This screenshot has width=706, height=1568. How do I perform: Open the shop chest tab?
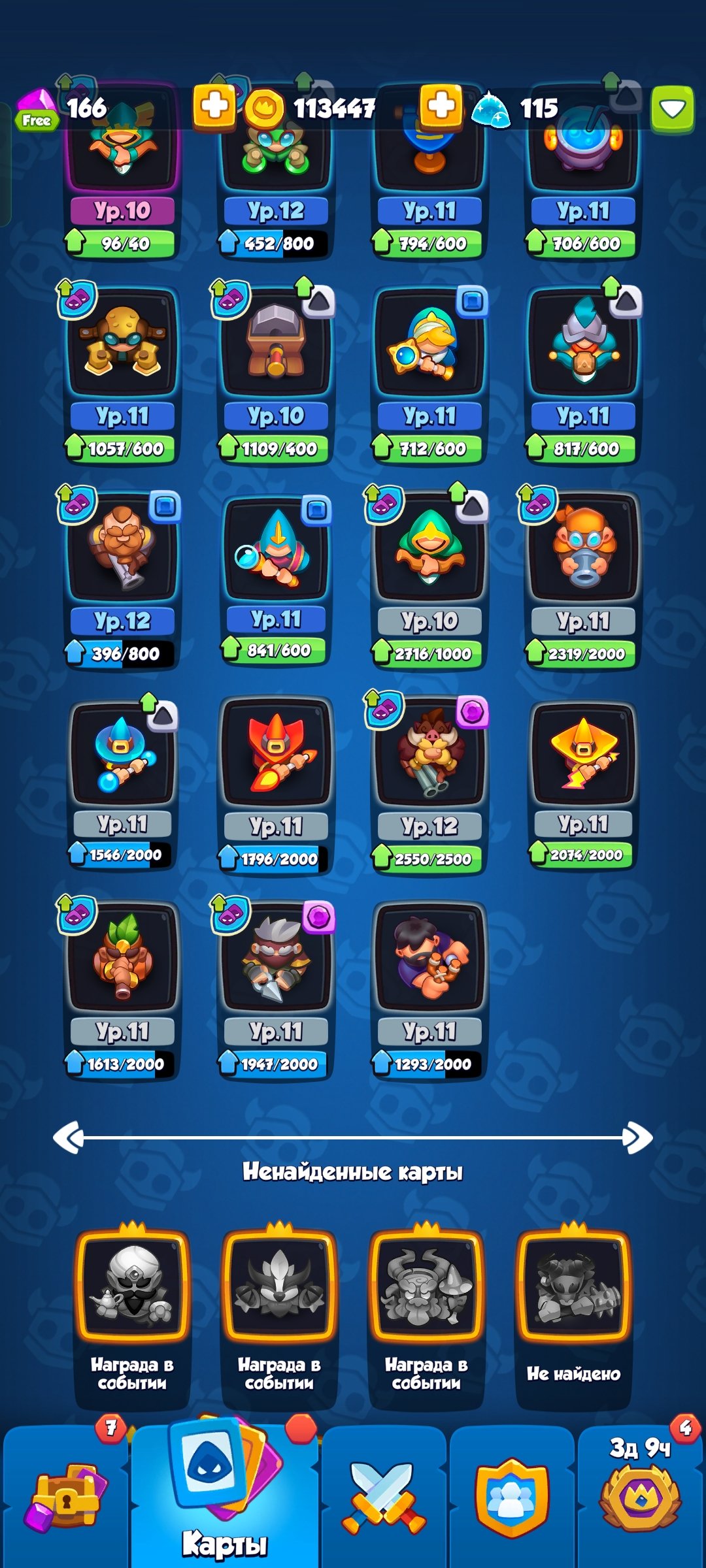[x=65, y=1496]
